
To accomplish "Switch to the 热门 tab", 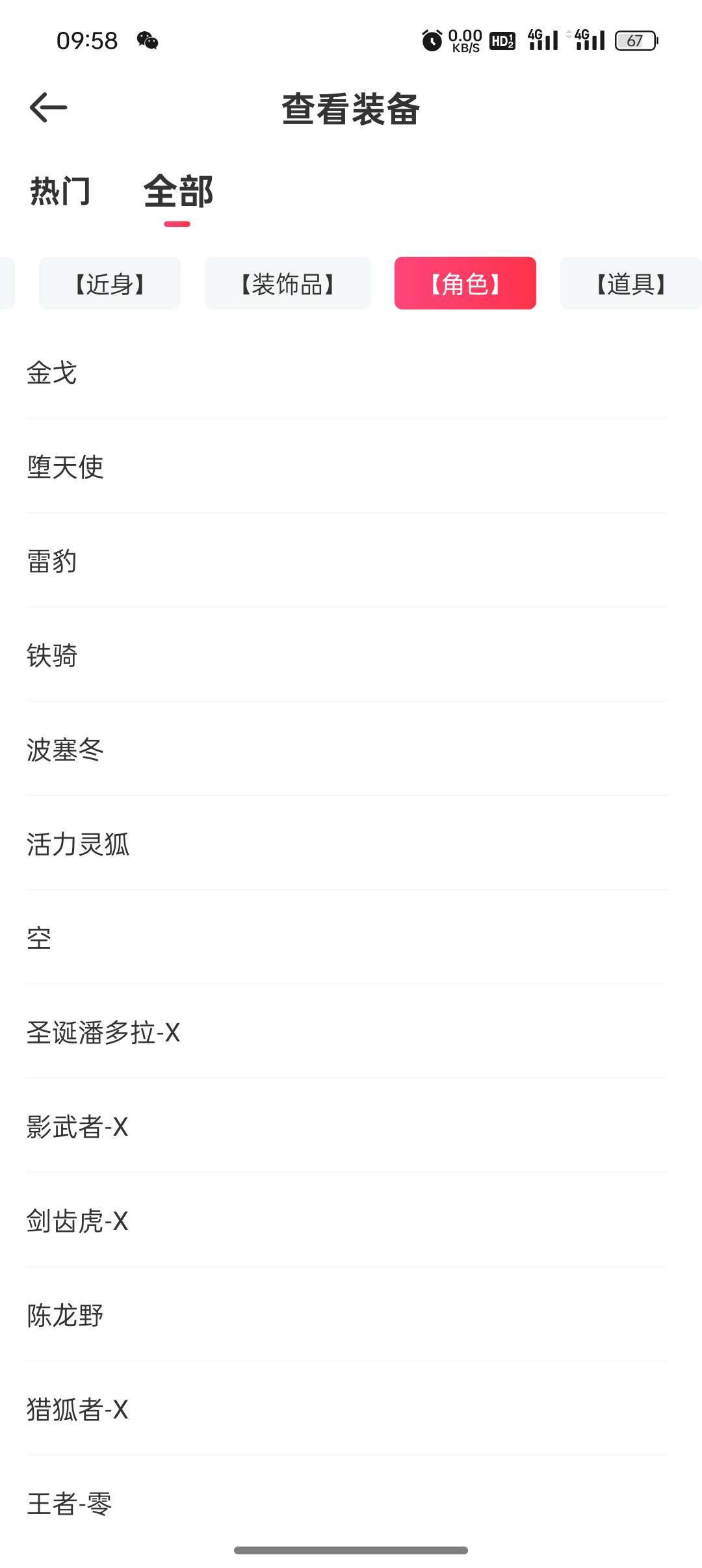I will (60, 192).
